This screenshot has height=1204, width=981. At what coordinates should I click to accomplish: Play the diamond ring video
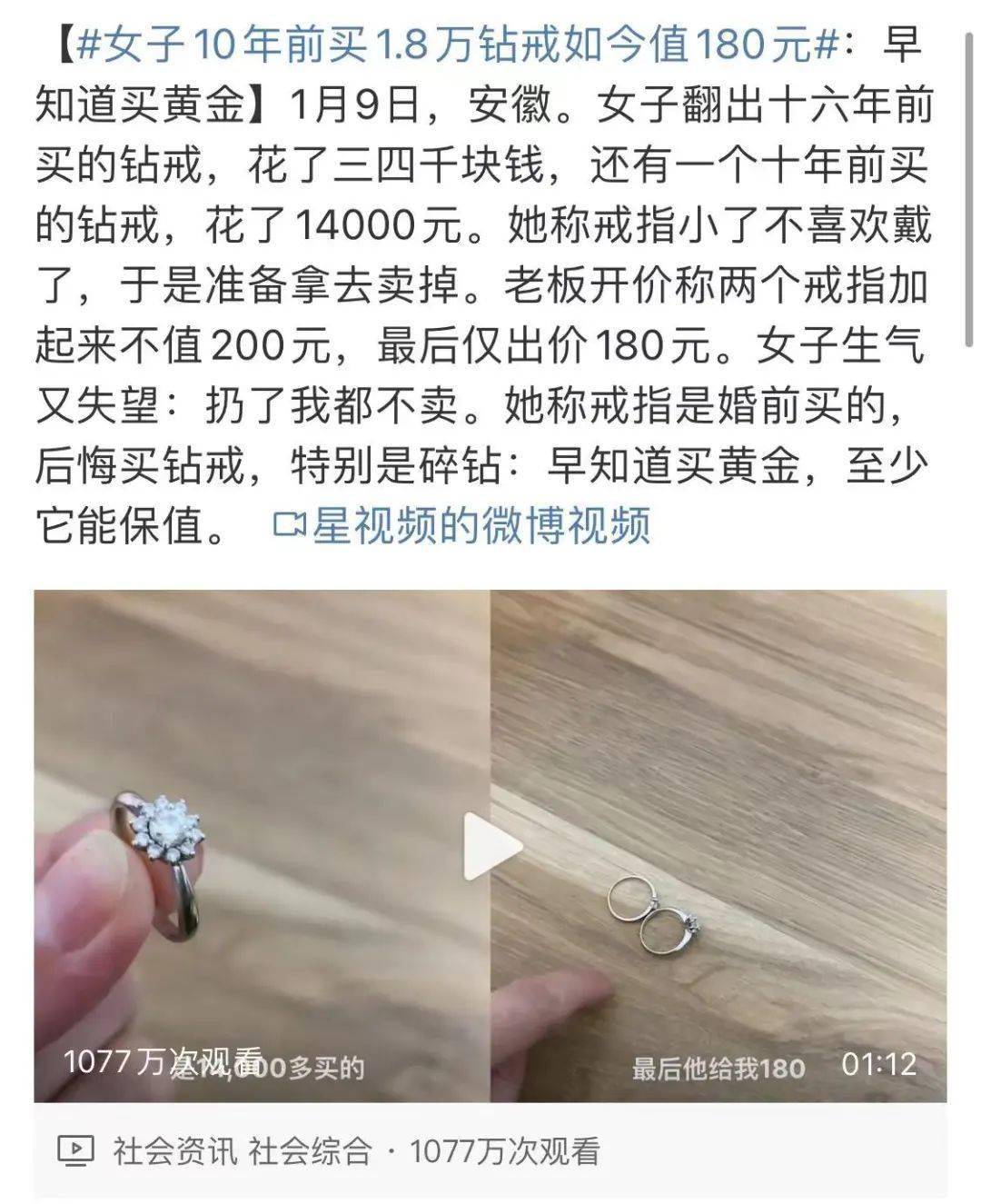coord(491,845)
